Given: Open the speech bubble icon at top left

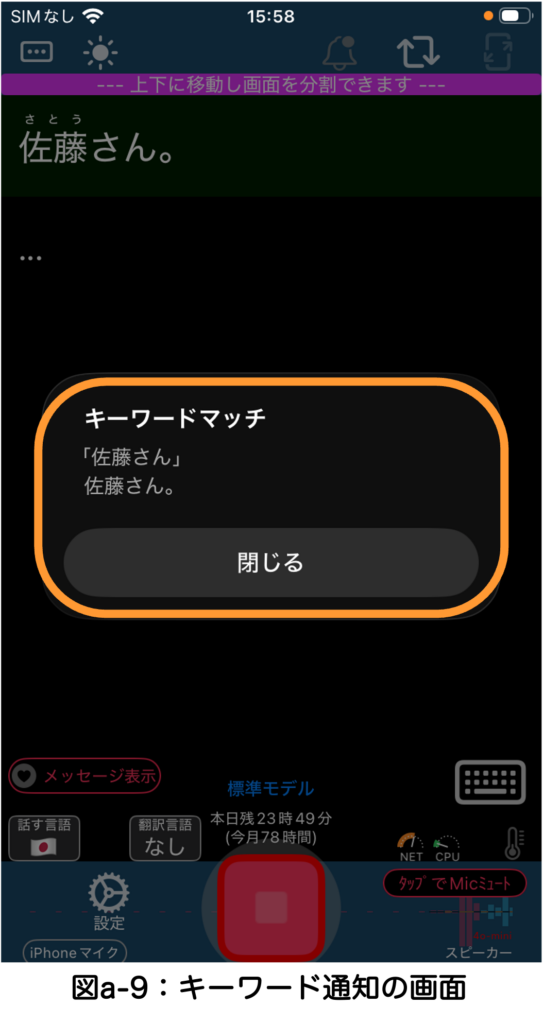Looking at the screenshot, I should (37, 52).
